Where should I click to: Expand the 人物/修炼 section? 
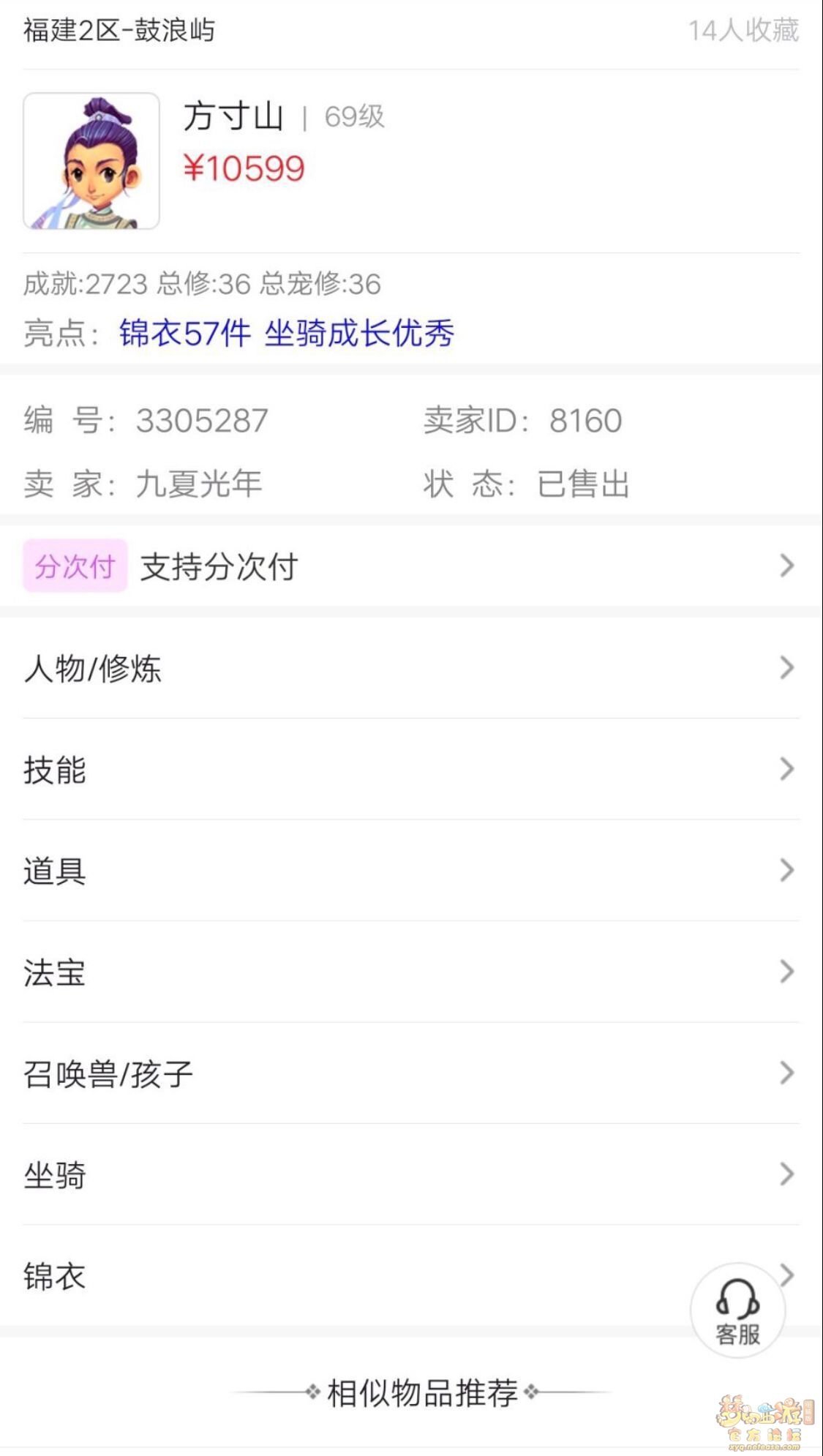pos(410,668)
